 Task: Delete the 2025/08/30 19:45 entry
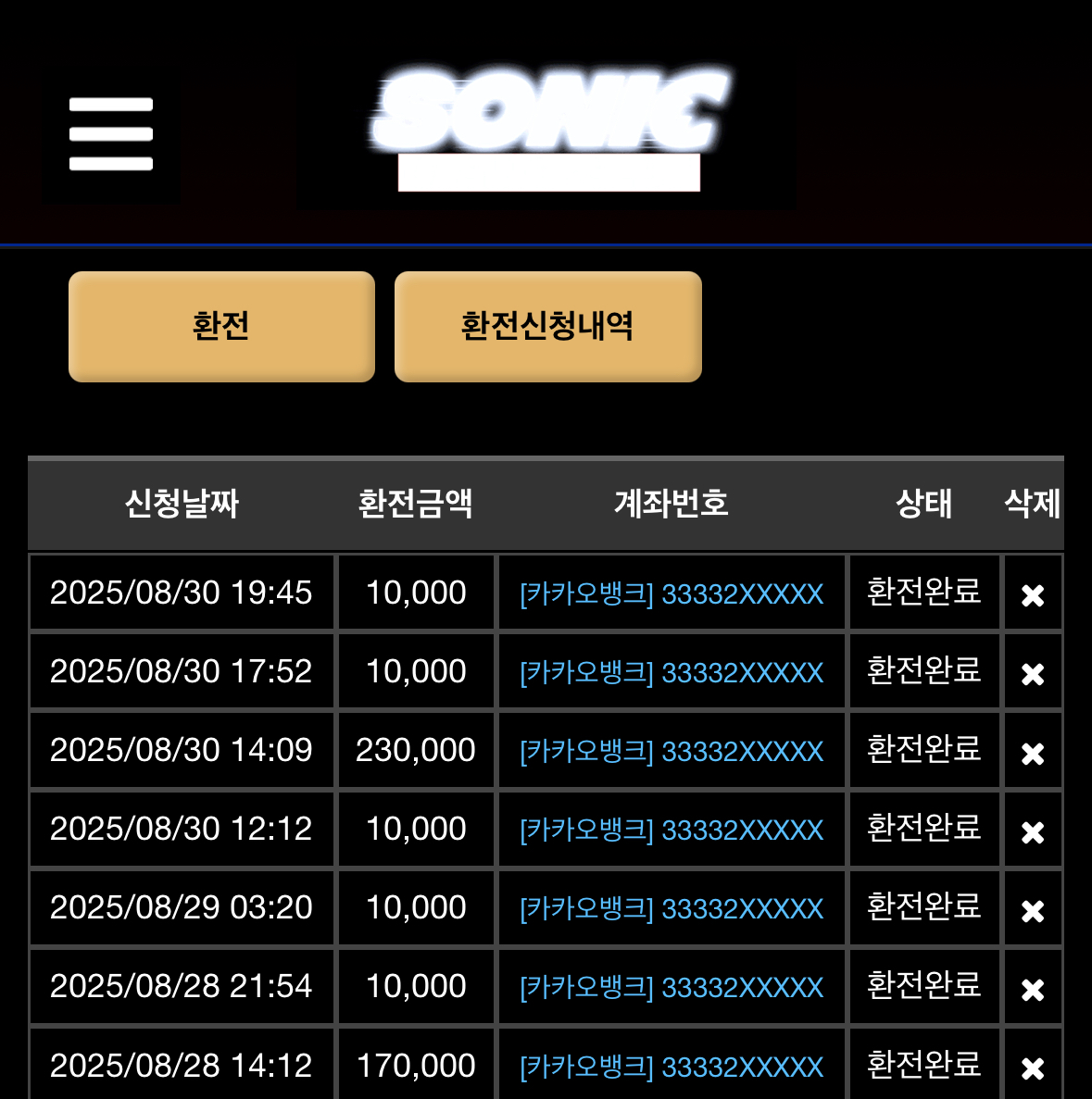coord(1033,594)
